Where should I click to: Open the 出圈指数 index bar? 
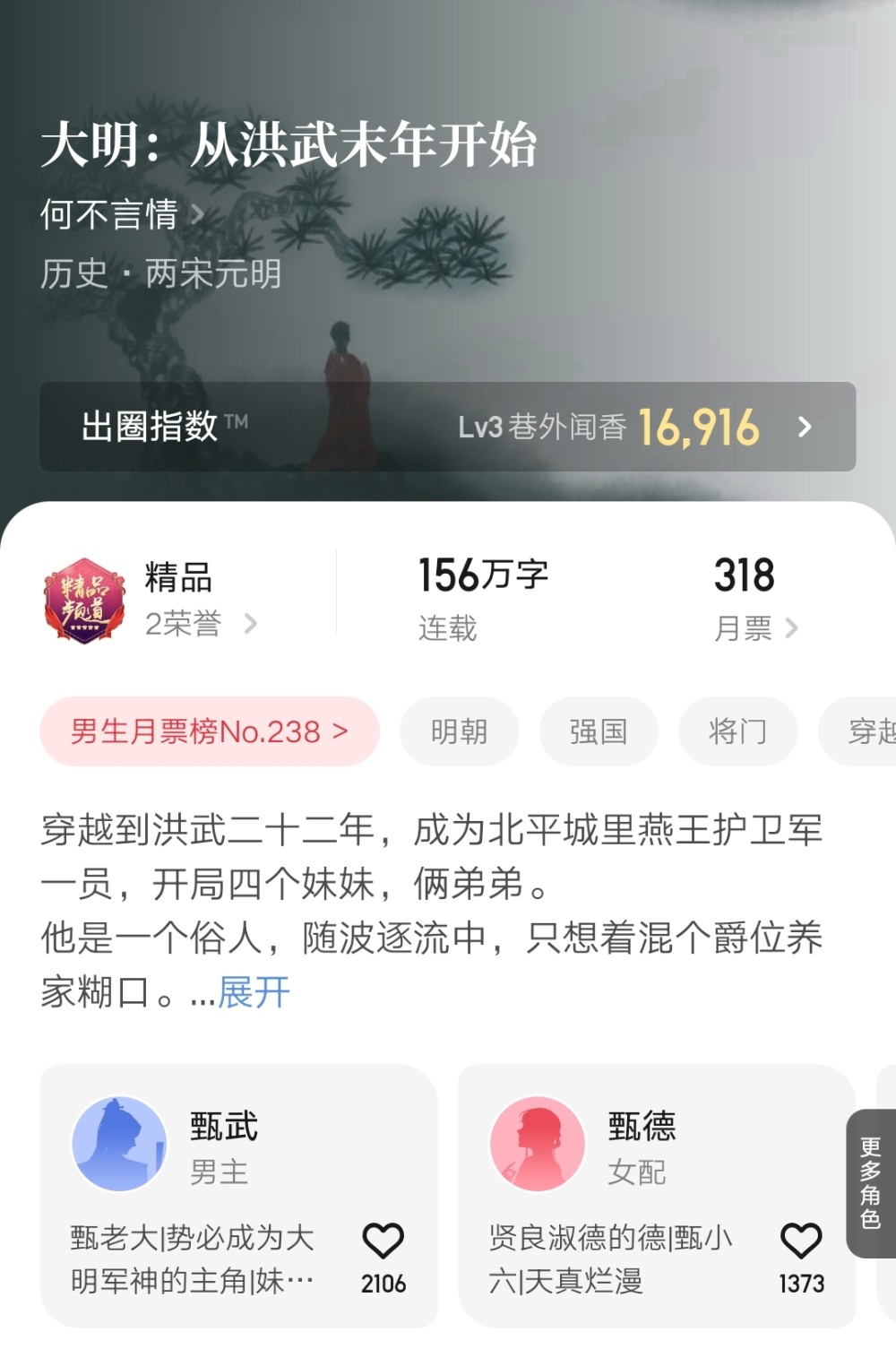(x=447, y=427)
